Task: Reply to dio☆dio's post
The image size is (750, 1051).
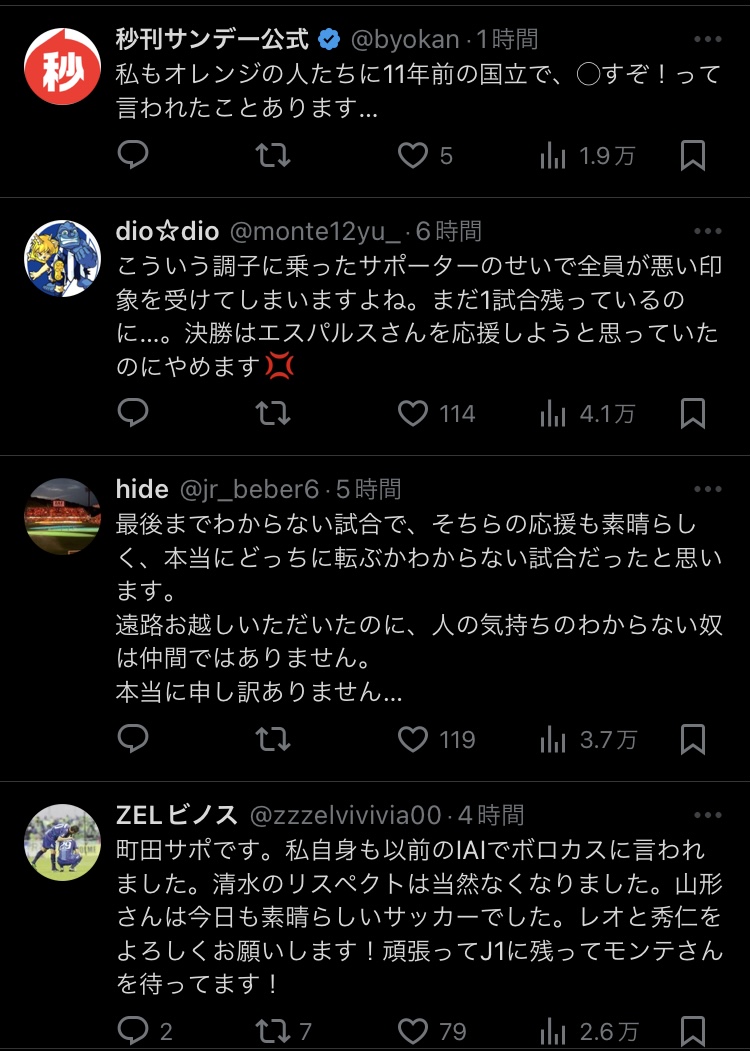Action: pos(133,413)
